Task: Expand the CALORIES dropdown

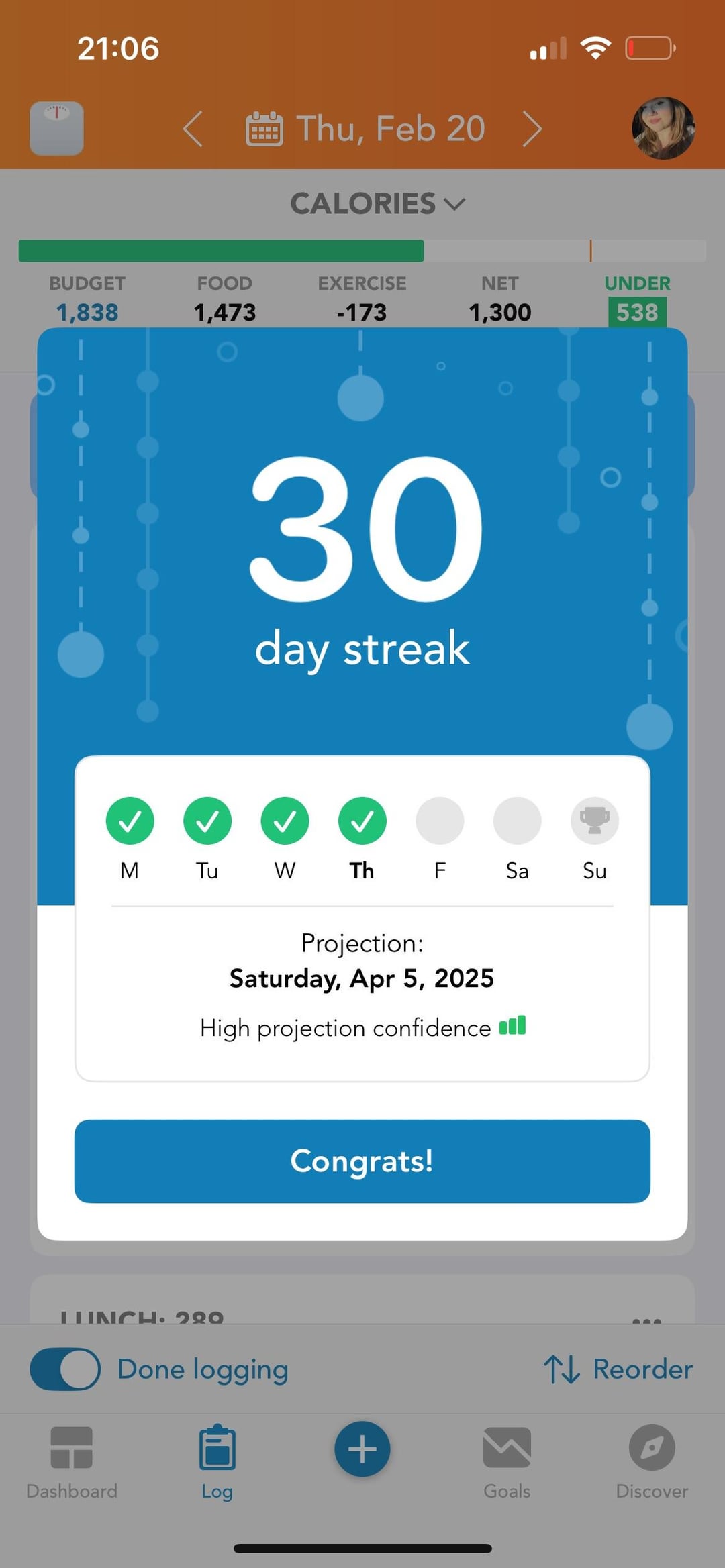Action: coord(377,203)
